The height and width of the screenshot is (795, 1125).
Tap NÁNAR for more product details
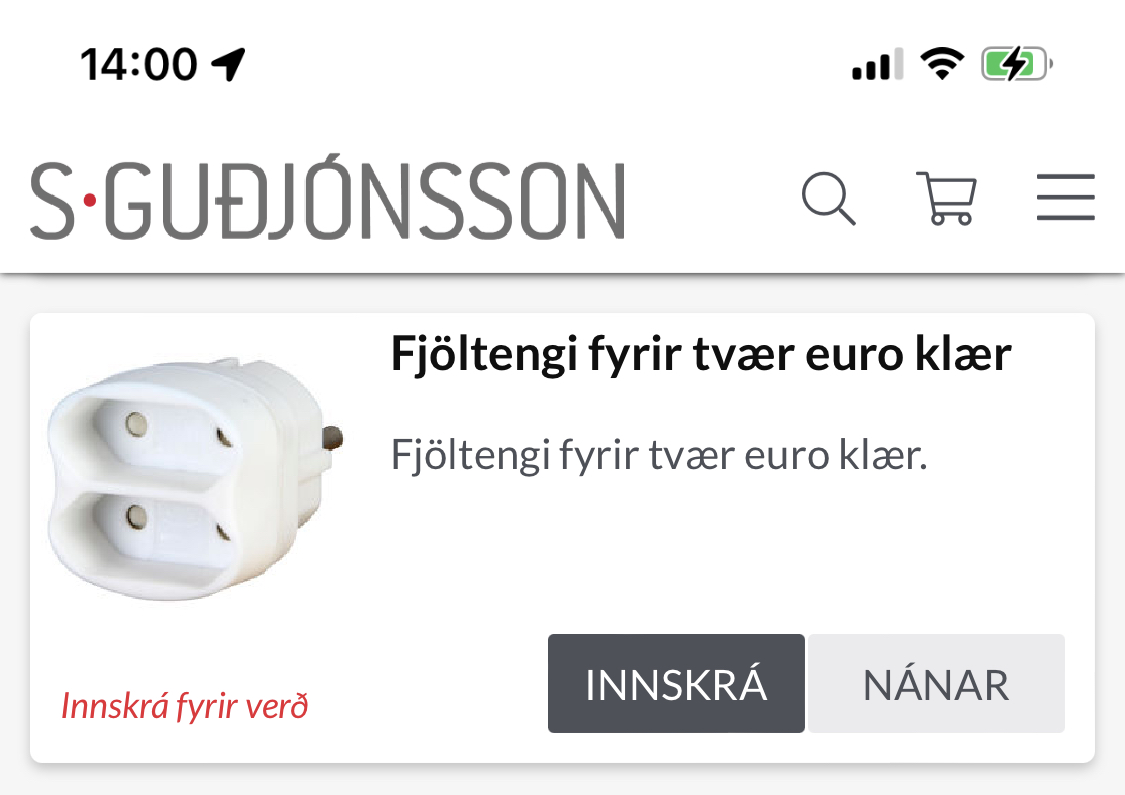(x=936, y=684)
